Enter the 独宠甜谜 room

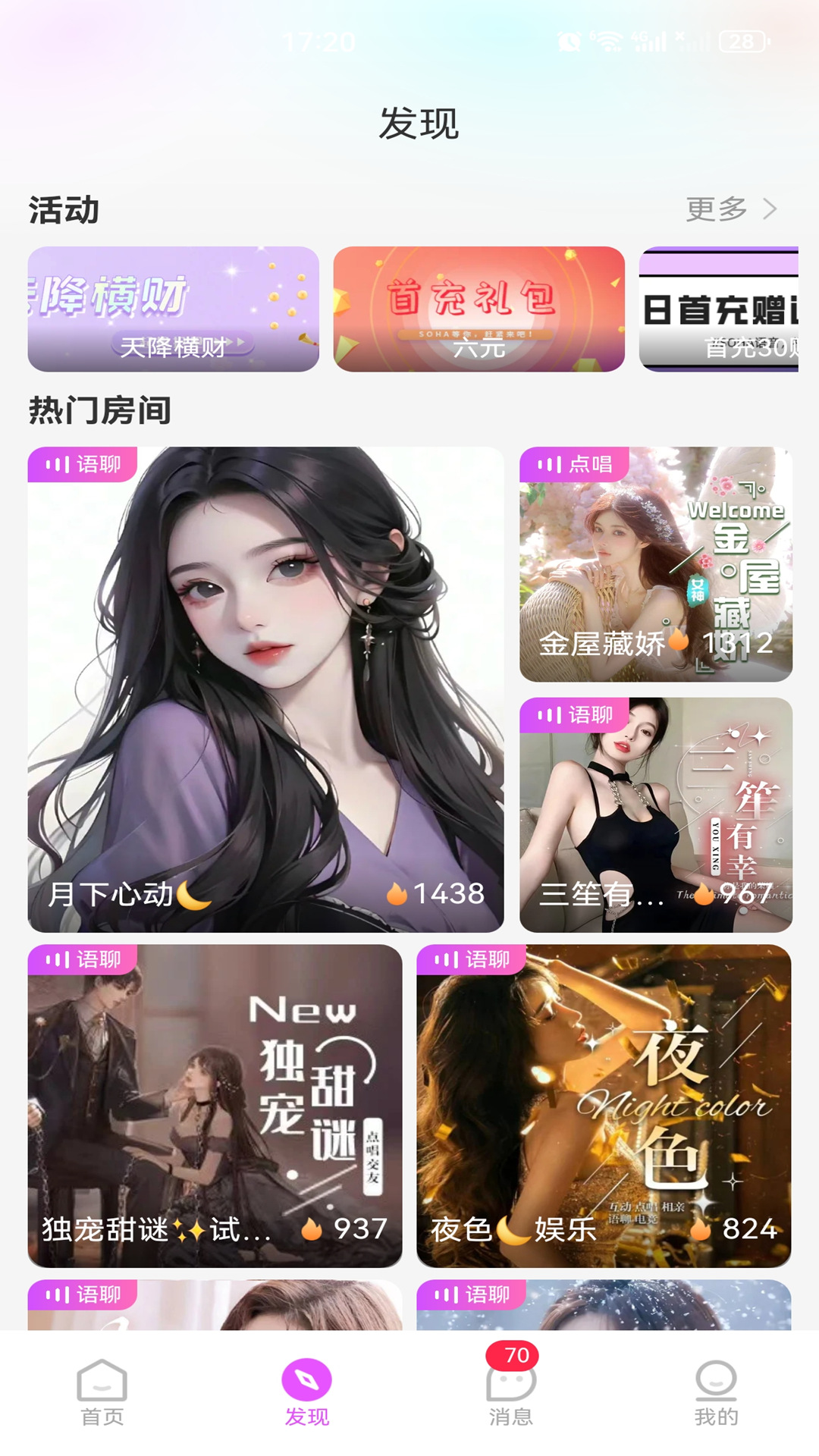tap(215, 1106)
